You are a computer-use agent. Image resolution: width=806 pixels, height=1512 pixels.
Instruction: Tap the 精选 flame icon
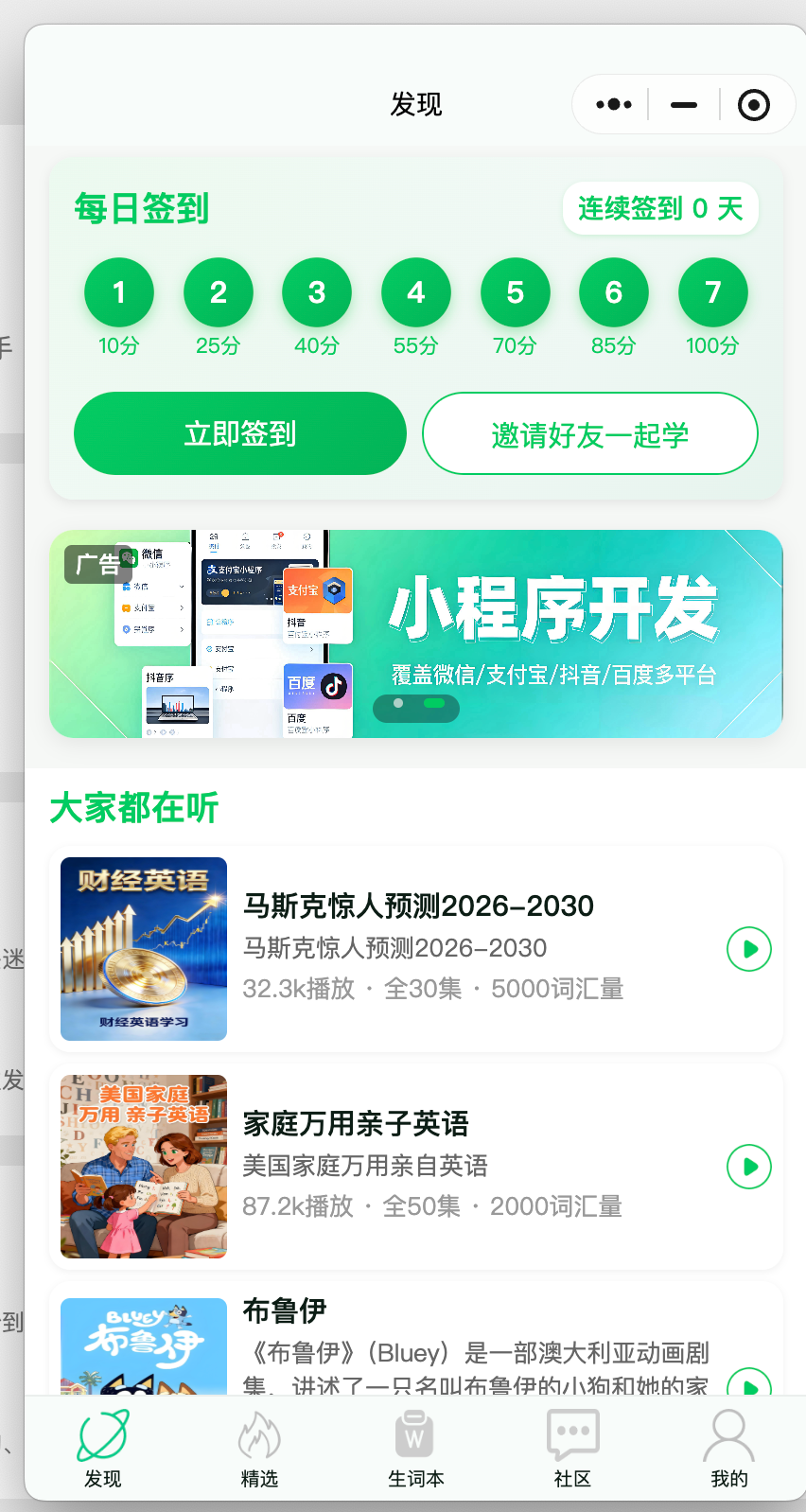(258, 1433)
